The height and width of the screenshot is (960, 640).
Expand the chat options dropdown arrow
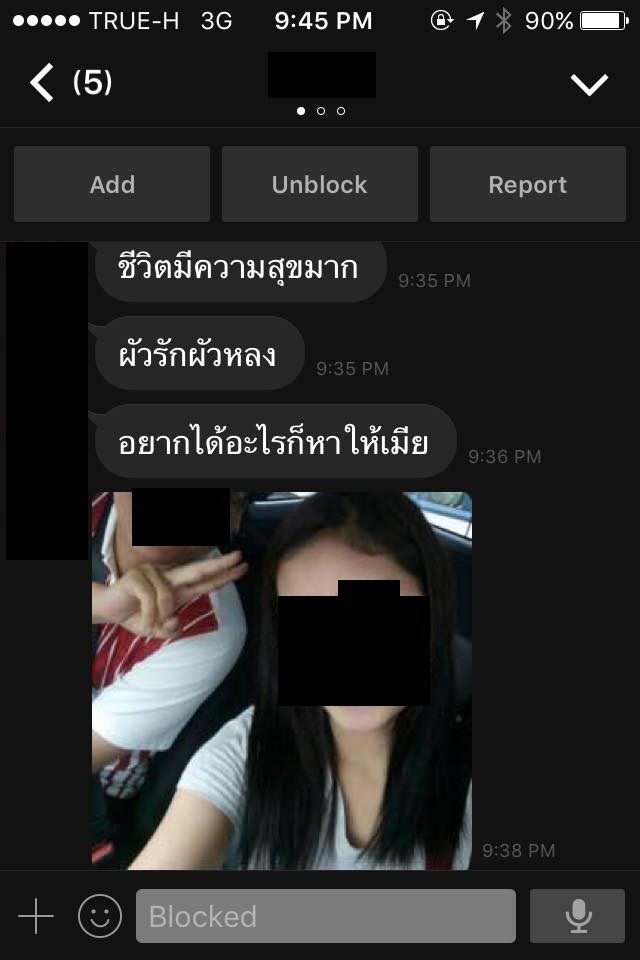(589, 85)
